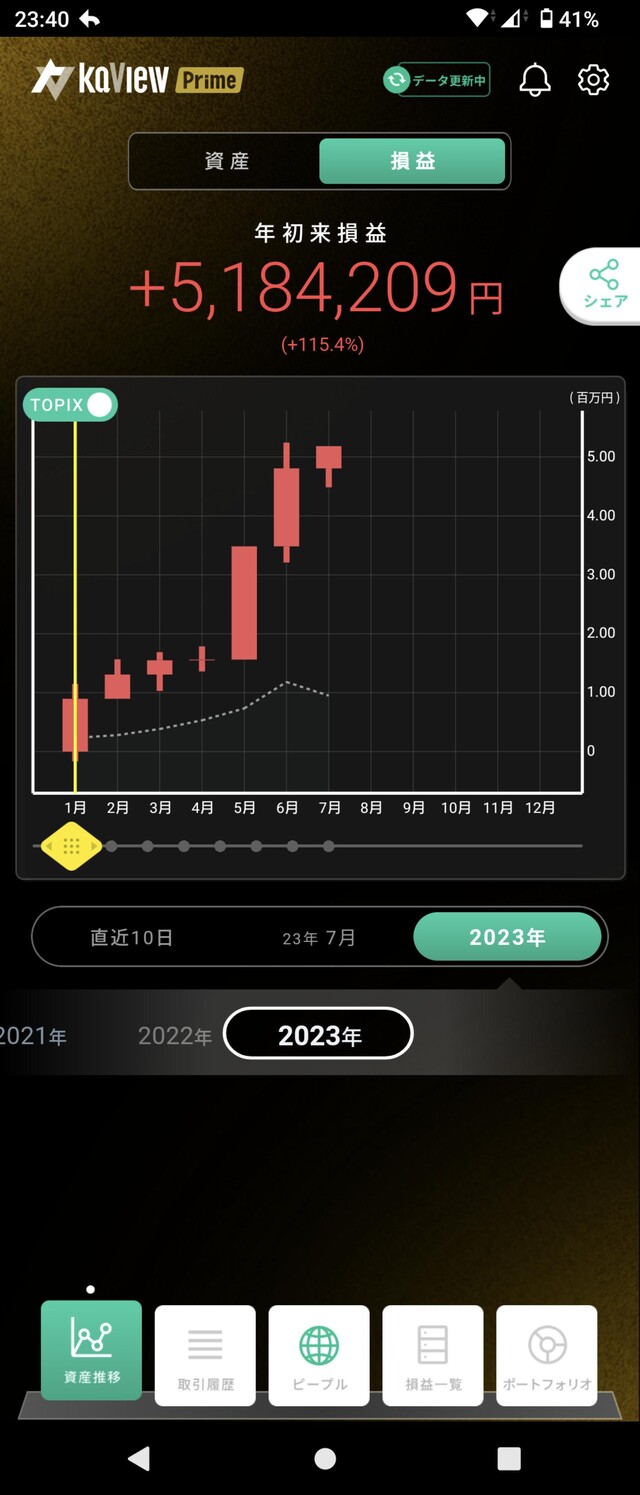Go back with the system back button

pos(139,1459)
